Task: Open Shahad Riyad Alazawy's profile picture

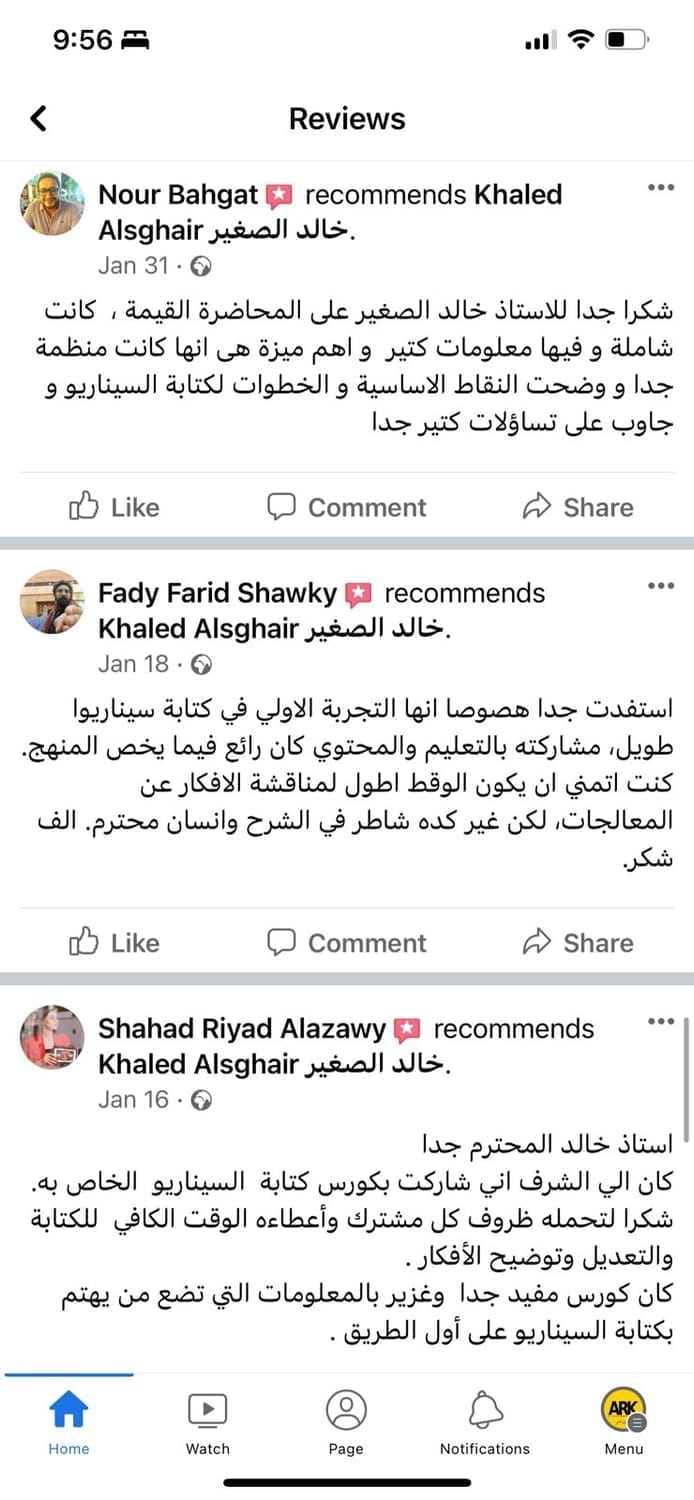Action: pyautogui.click(x=53, y=1037)
